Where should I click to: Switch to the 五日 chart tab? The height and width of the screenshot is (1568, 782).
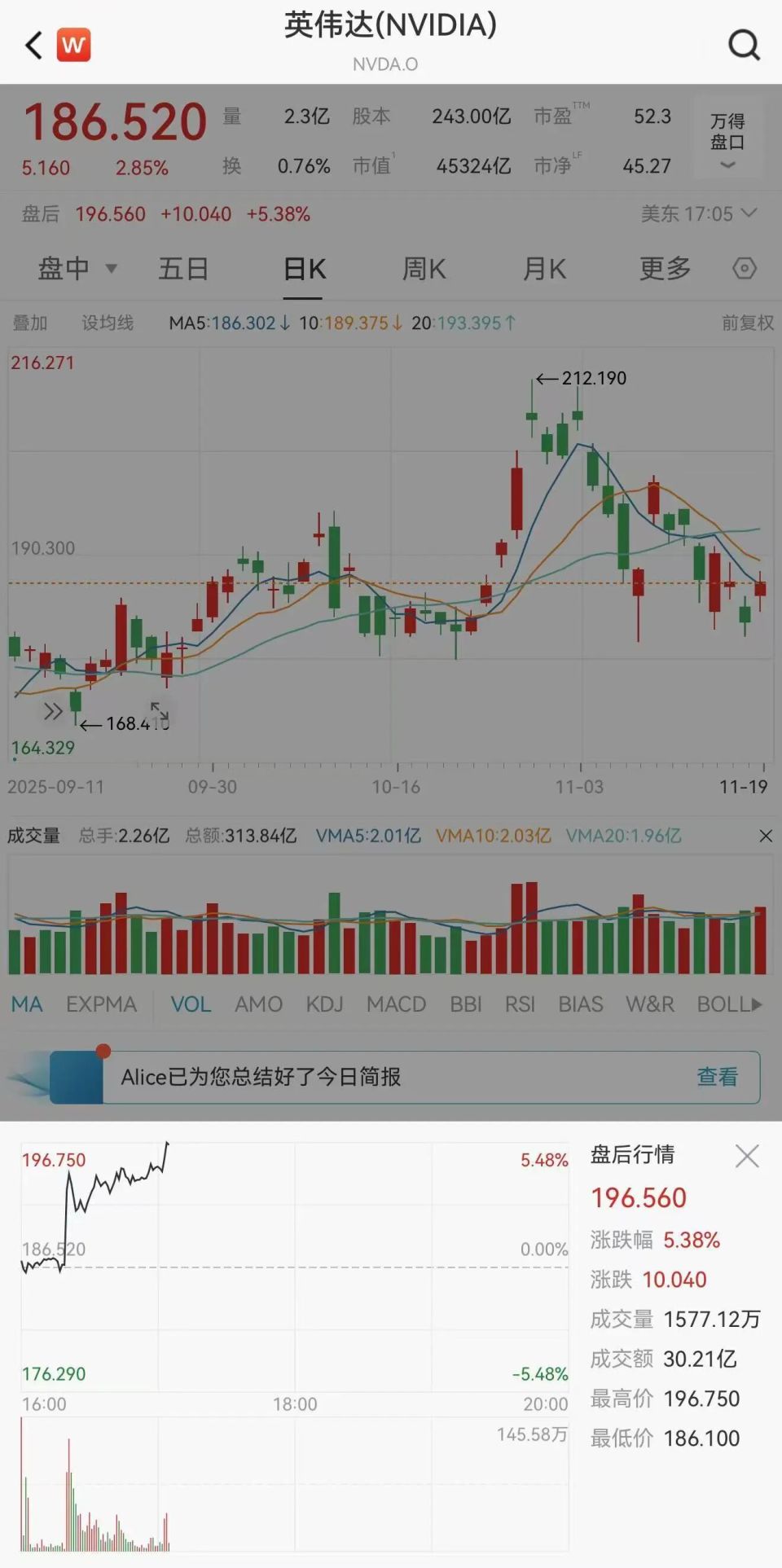[183, 268]
